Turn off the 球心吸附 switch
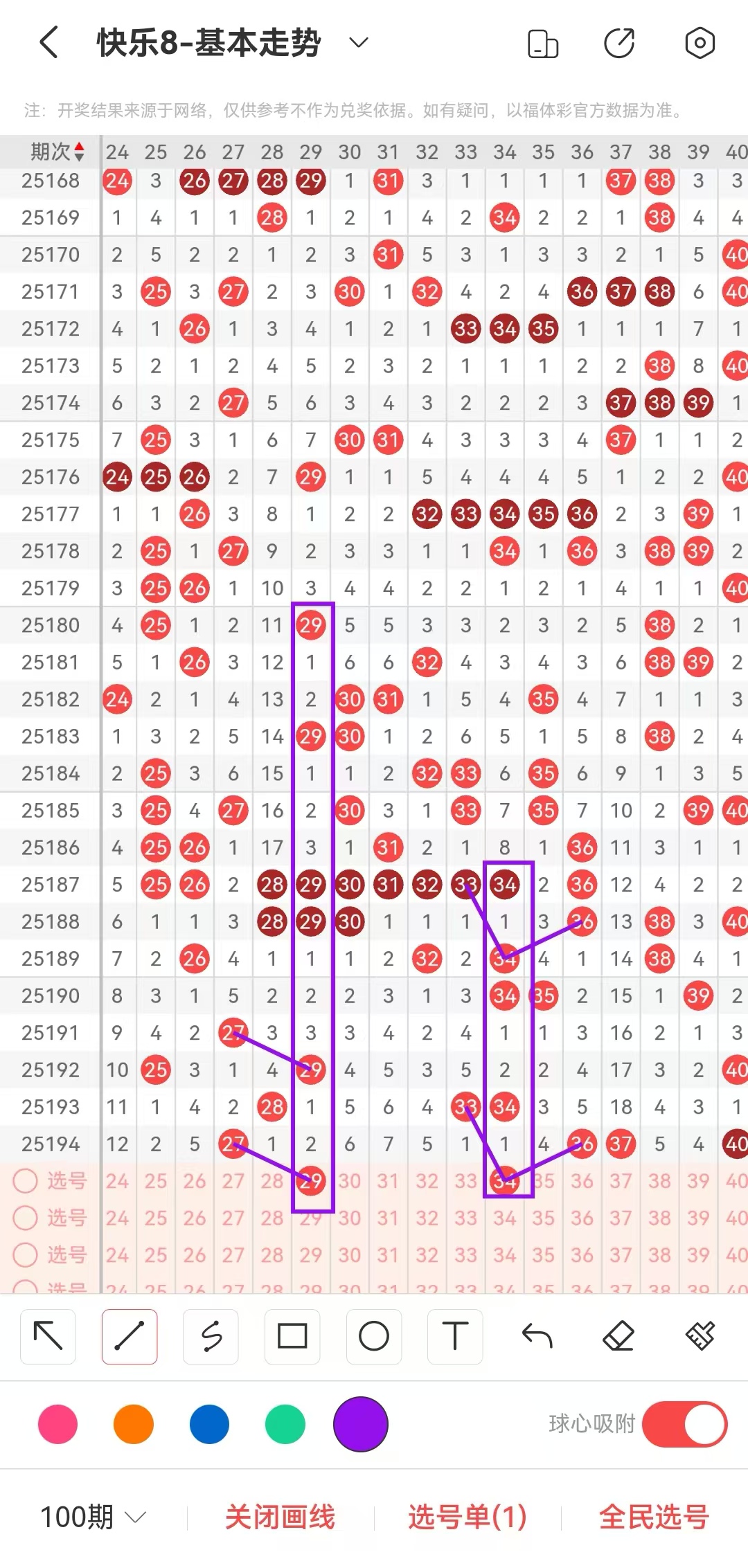Image resolution: width=748 pixels, height=1568 pixels. (684, 1425)
